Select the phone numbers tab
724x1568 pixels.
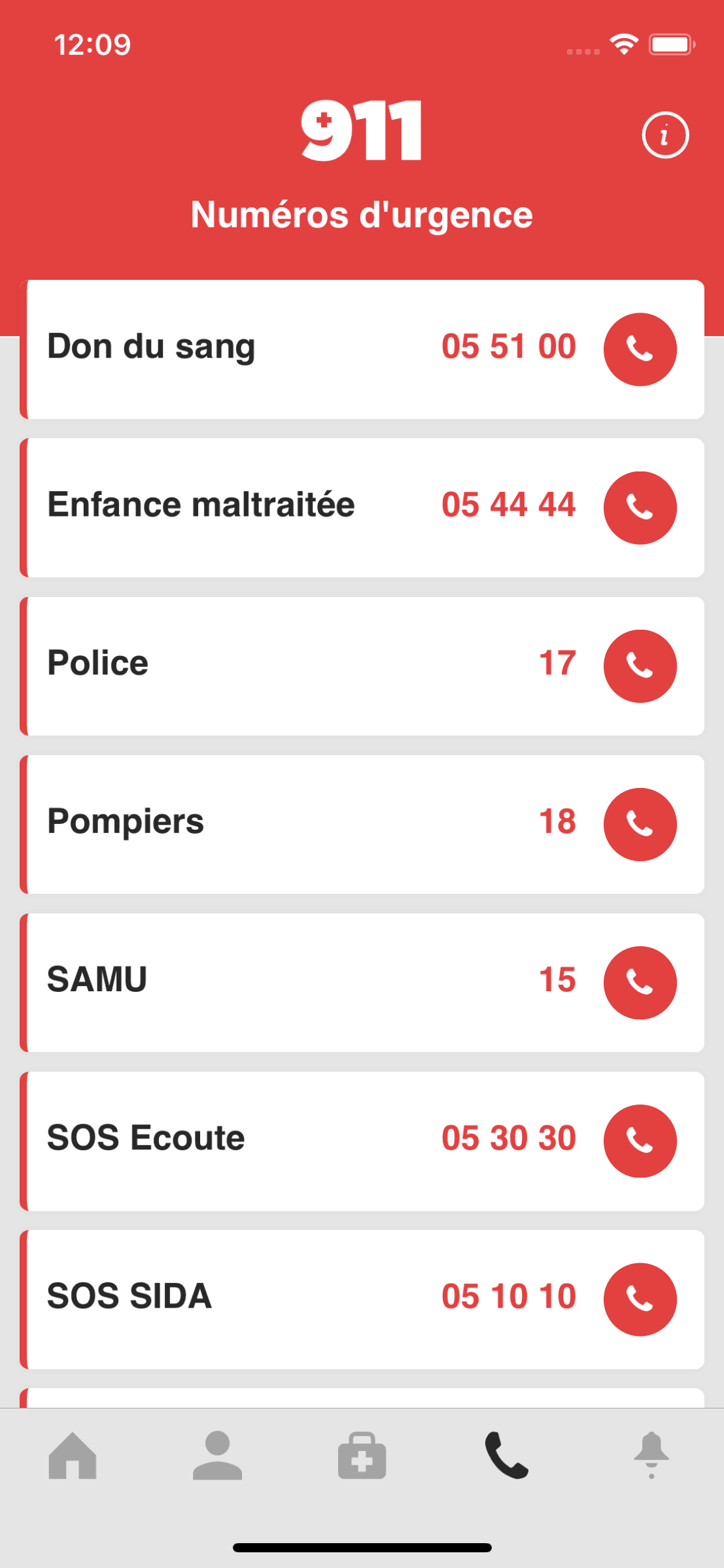506,1455
